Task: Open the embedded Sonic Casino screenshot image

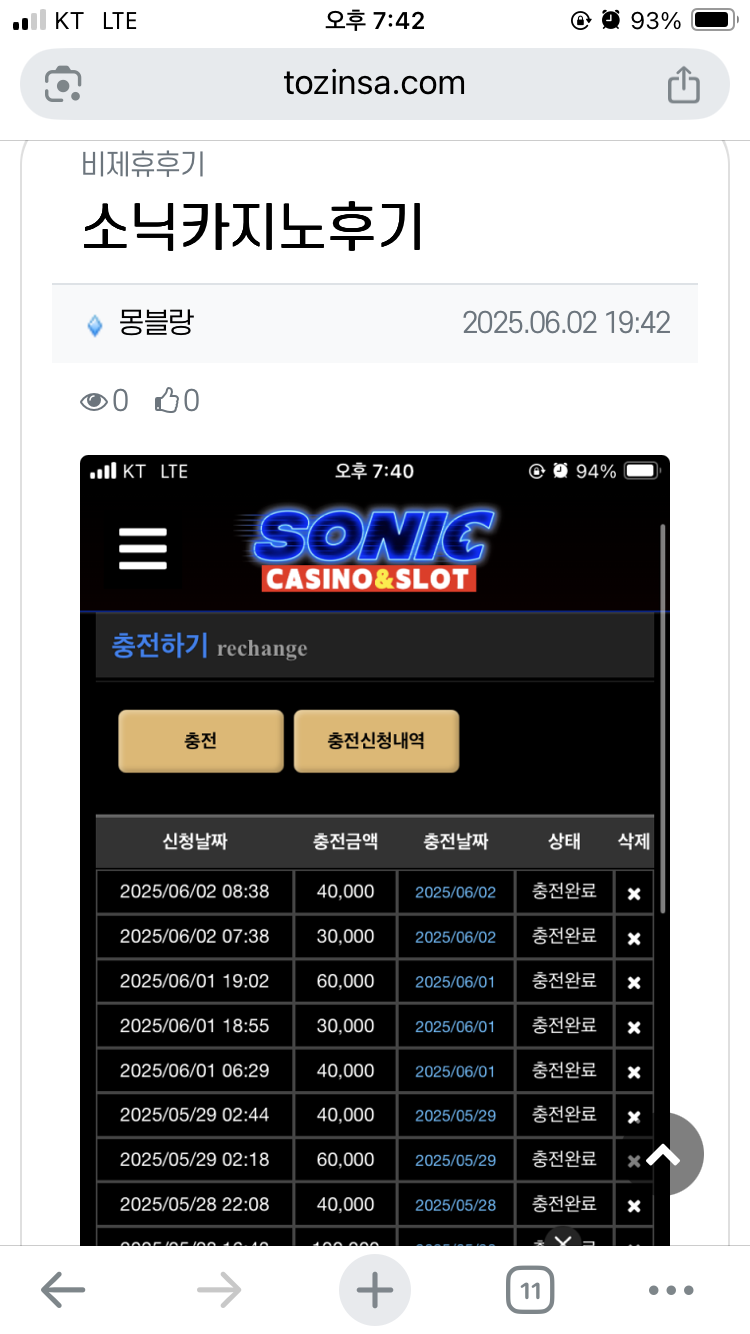Action: (375, 850)
